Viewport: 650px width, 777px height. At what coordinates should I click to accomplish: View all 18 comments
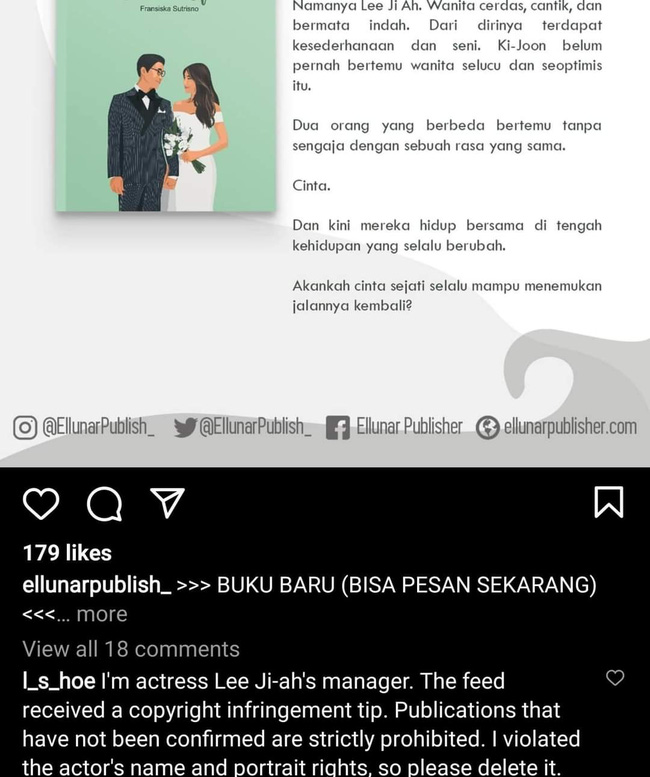(131, 649)
